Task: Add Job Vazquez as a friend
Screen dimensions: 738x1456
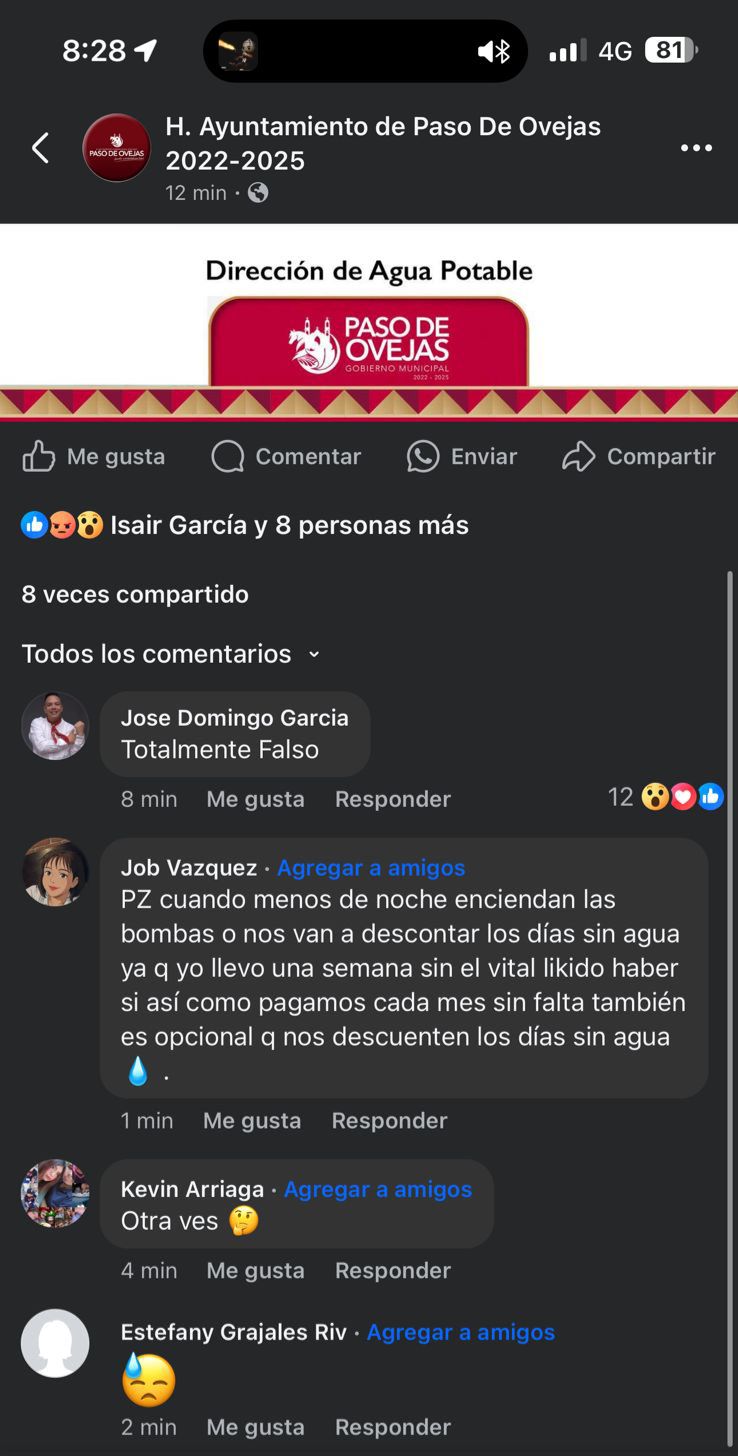Action: coord(371,868)
